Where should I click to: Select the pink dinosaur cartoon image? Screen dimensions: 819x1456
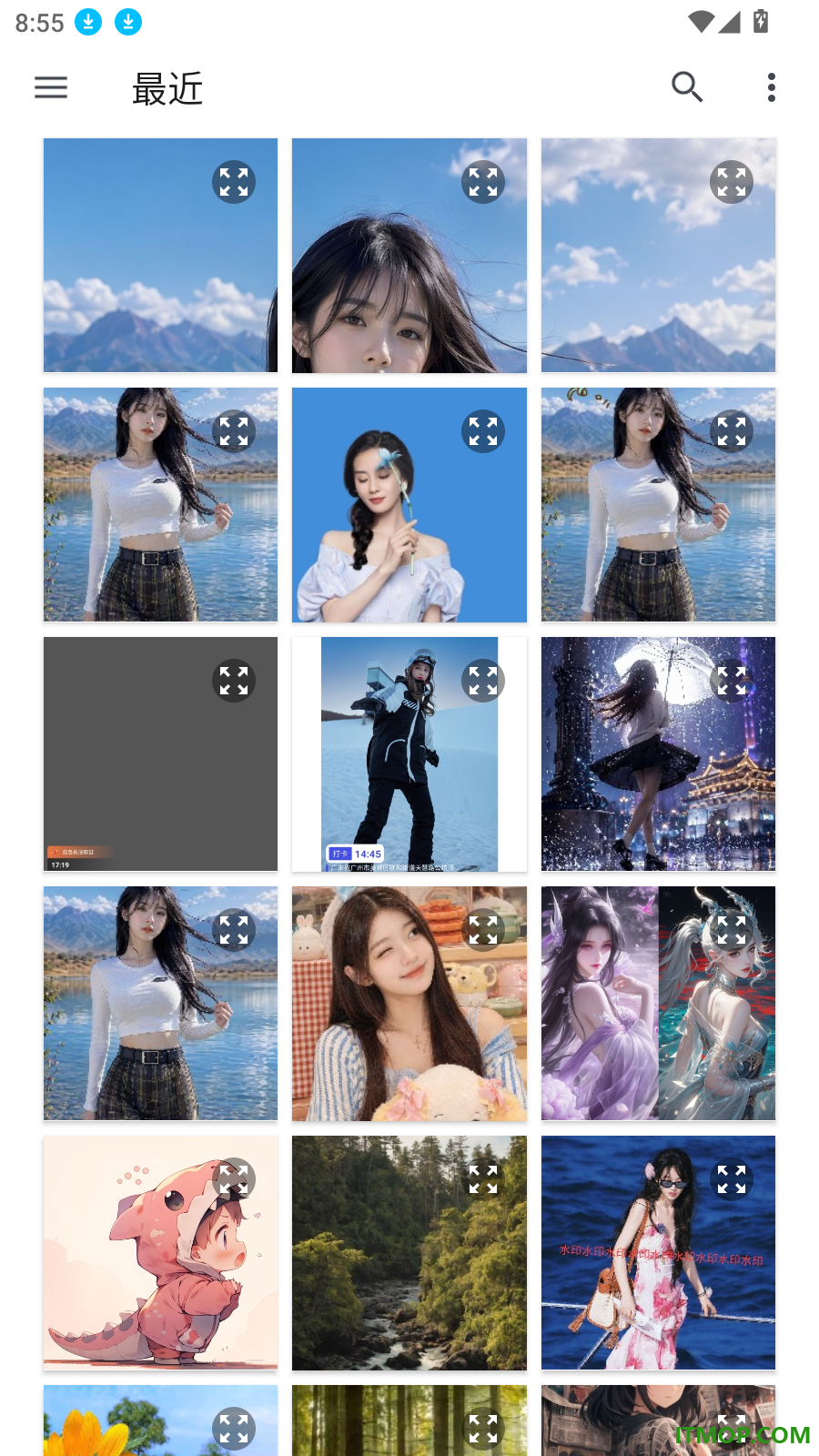coord(160,1253)
